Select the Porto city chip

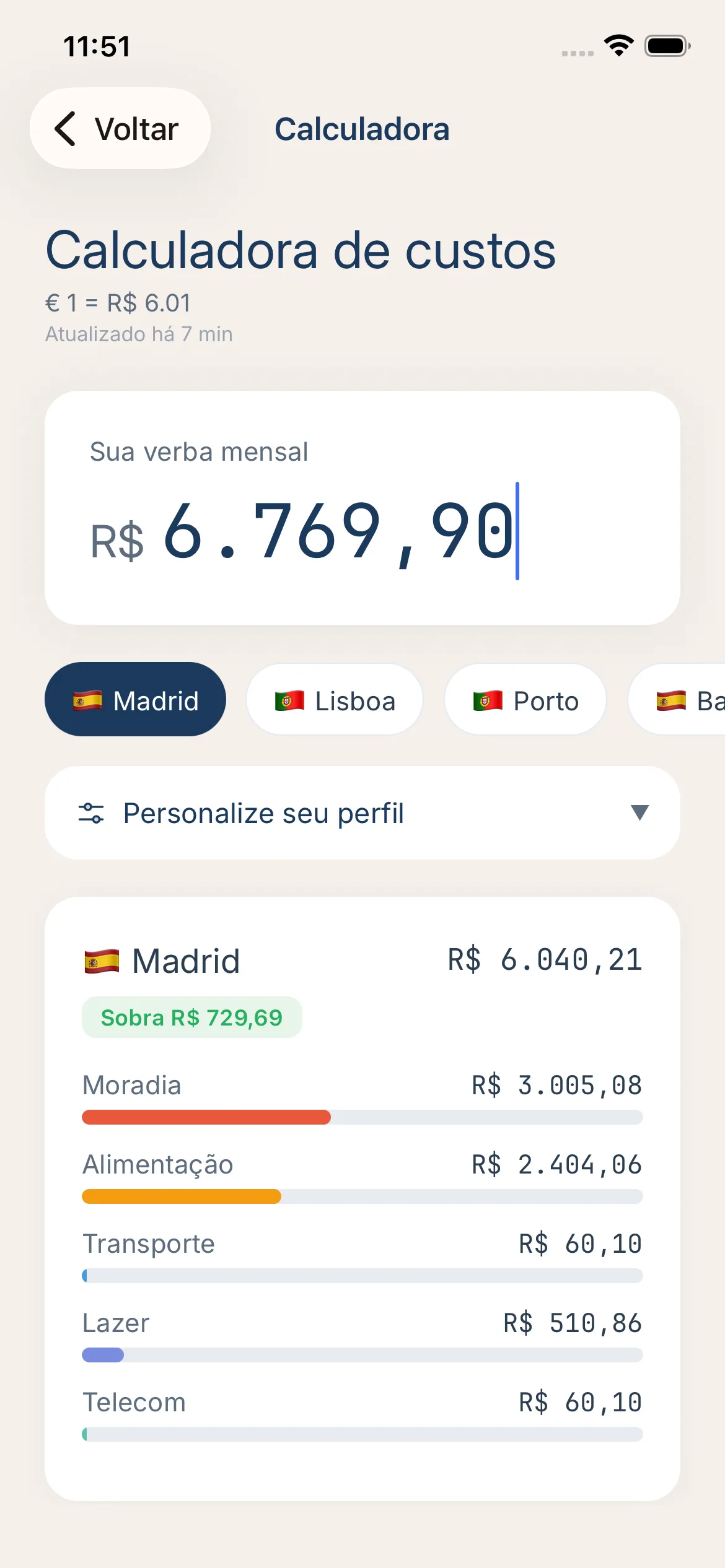[x=525, y=700]
